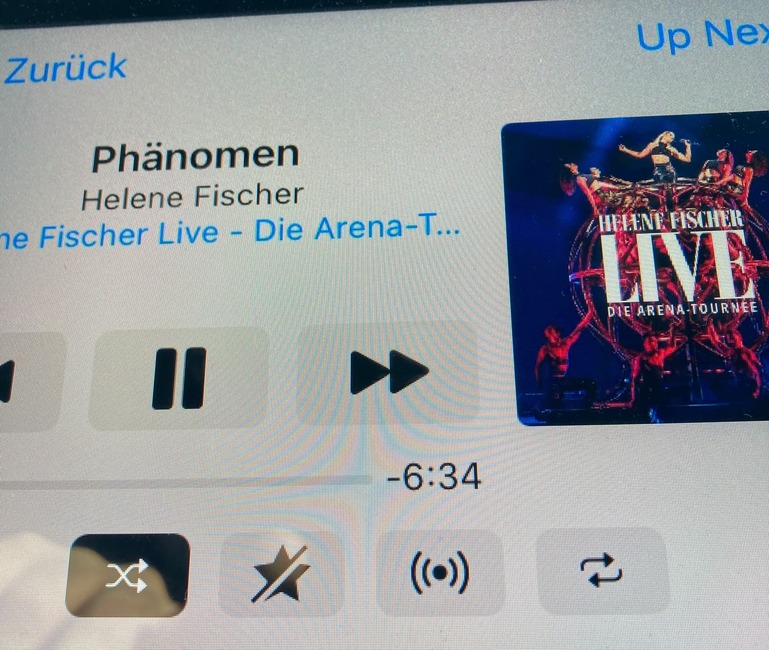Go back via Zurück
The height and width of the screenshot is (650, 769).
(x=65, y=69)
